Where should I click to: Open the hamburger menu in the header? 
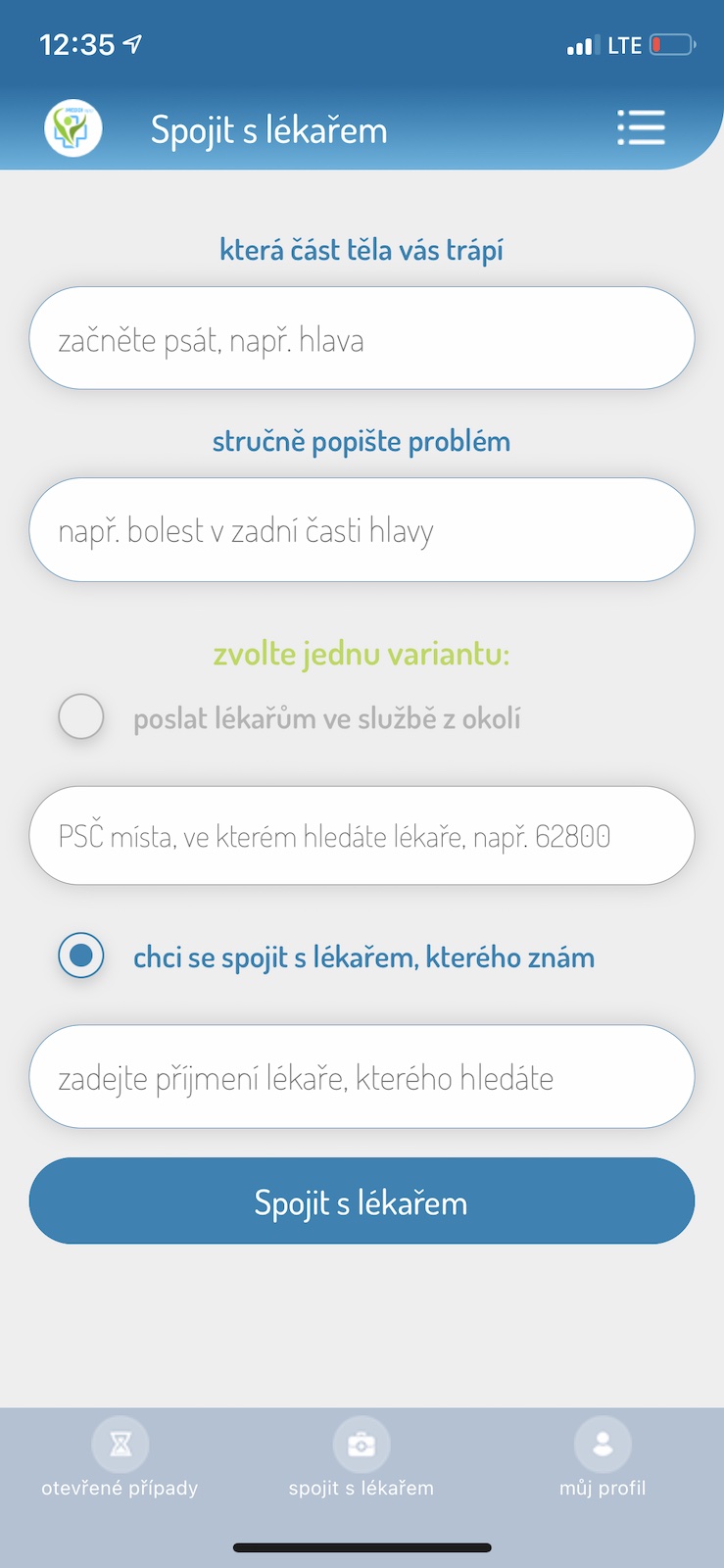pyautogui.click(x=641, y=127)
